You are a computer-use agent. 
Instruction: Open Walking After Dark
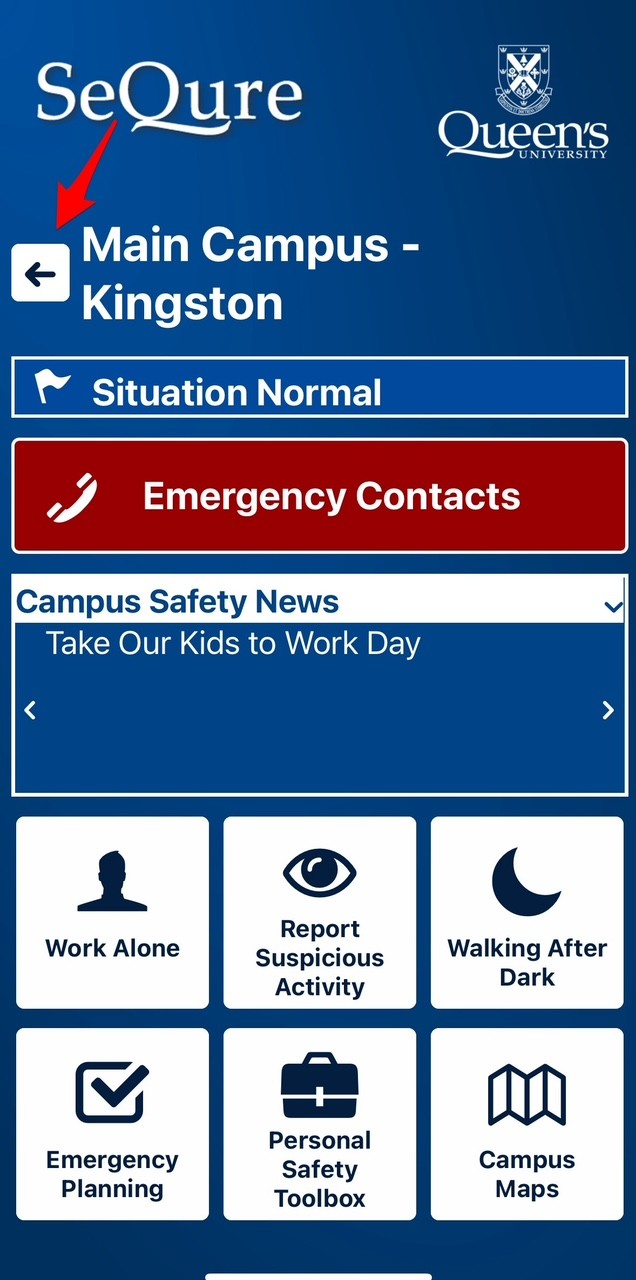[x=527, y=912]
